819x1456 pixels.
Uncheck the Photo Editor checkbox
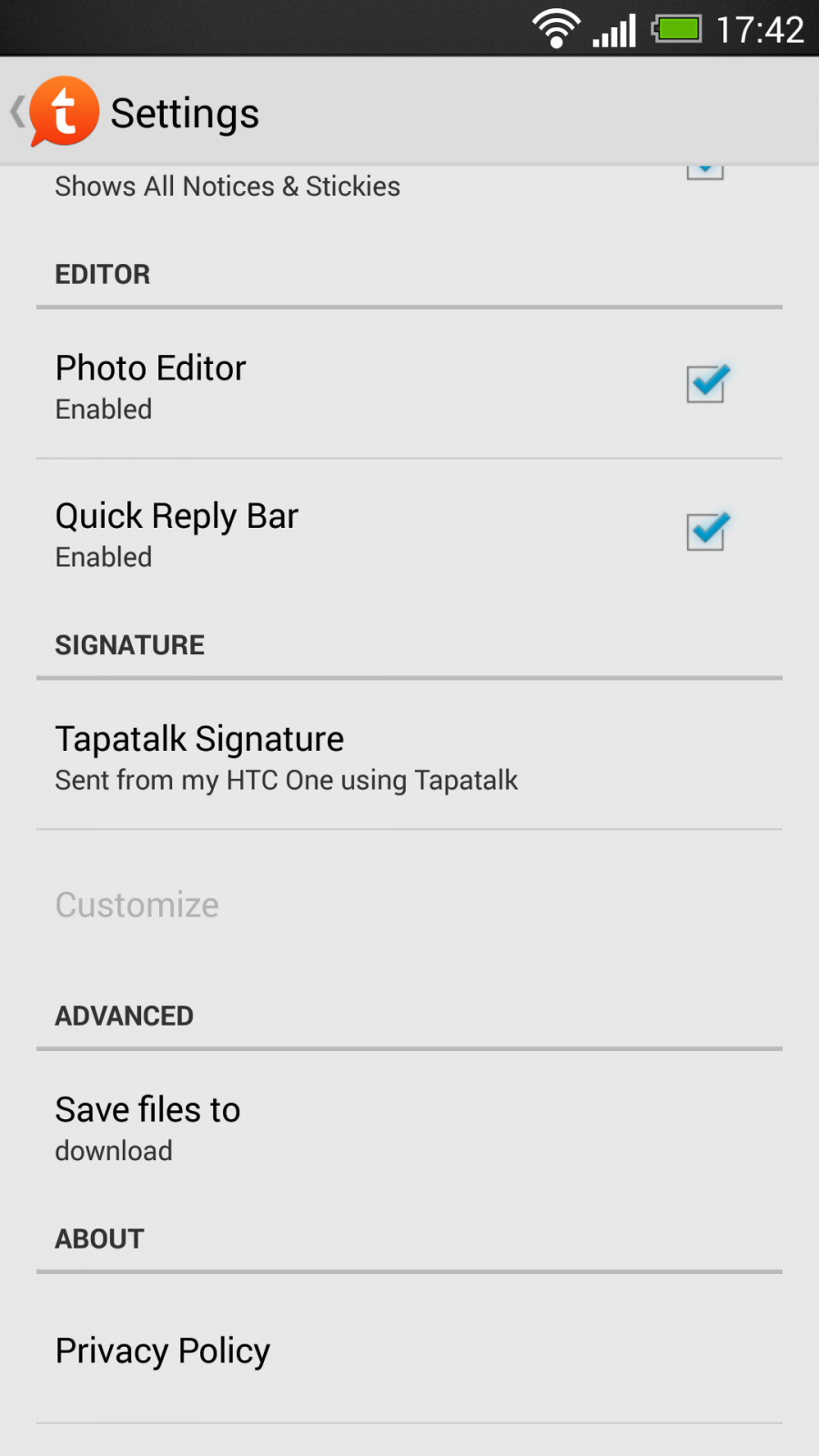707,383
